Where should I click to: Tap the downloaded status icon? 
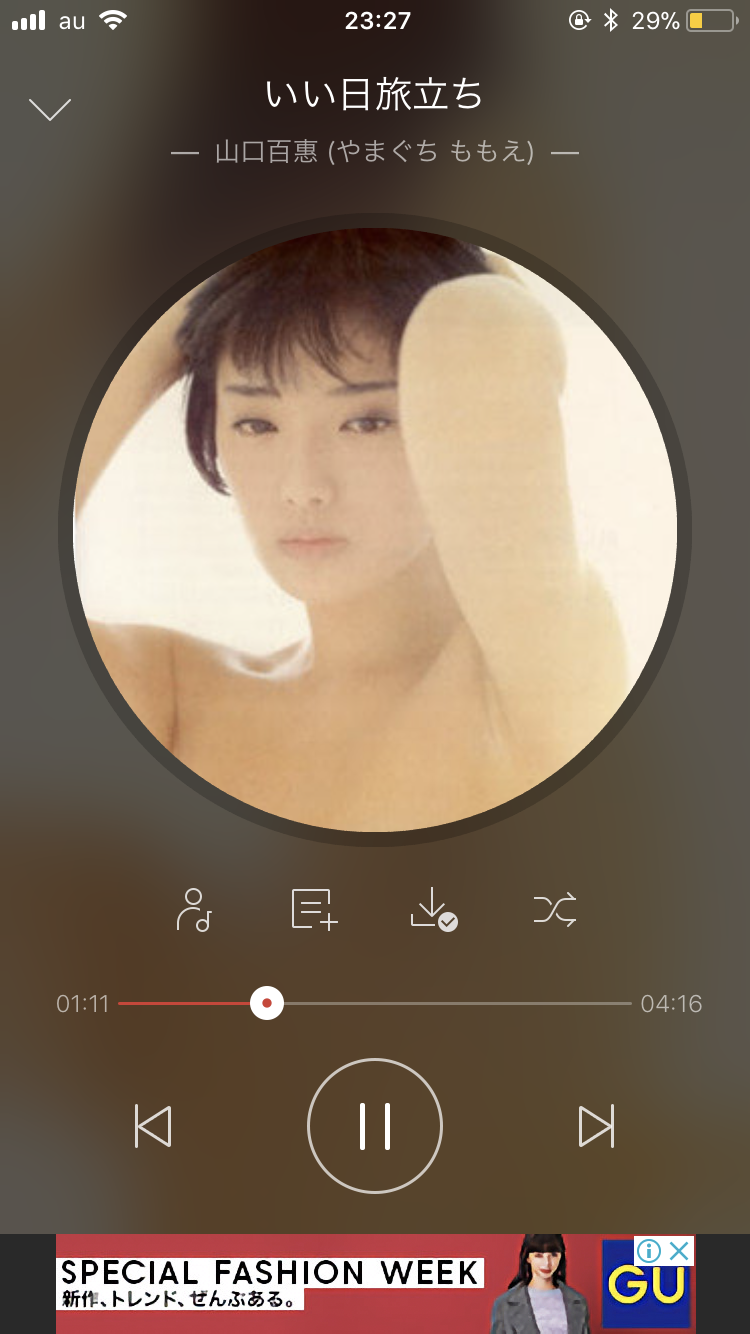pyautogui.click(x=435, y=910)
